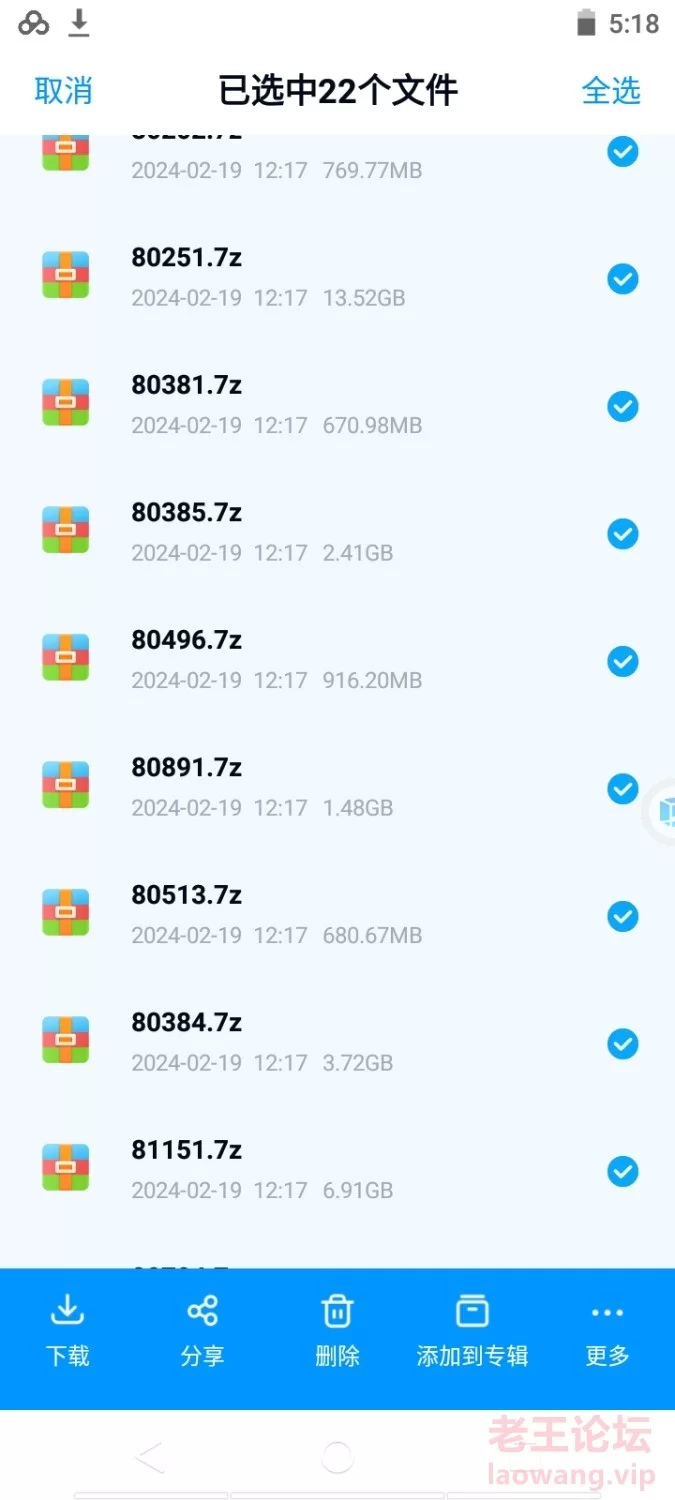Tap 全选 to select all files

coord(610,91)
